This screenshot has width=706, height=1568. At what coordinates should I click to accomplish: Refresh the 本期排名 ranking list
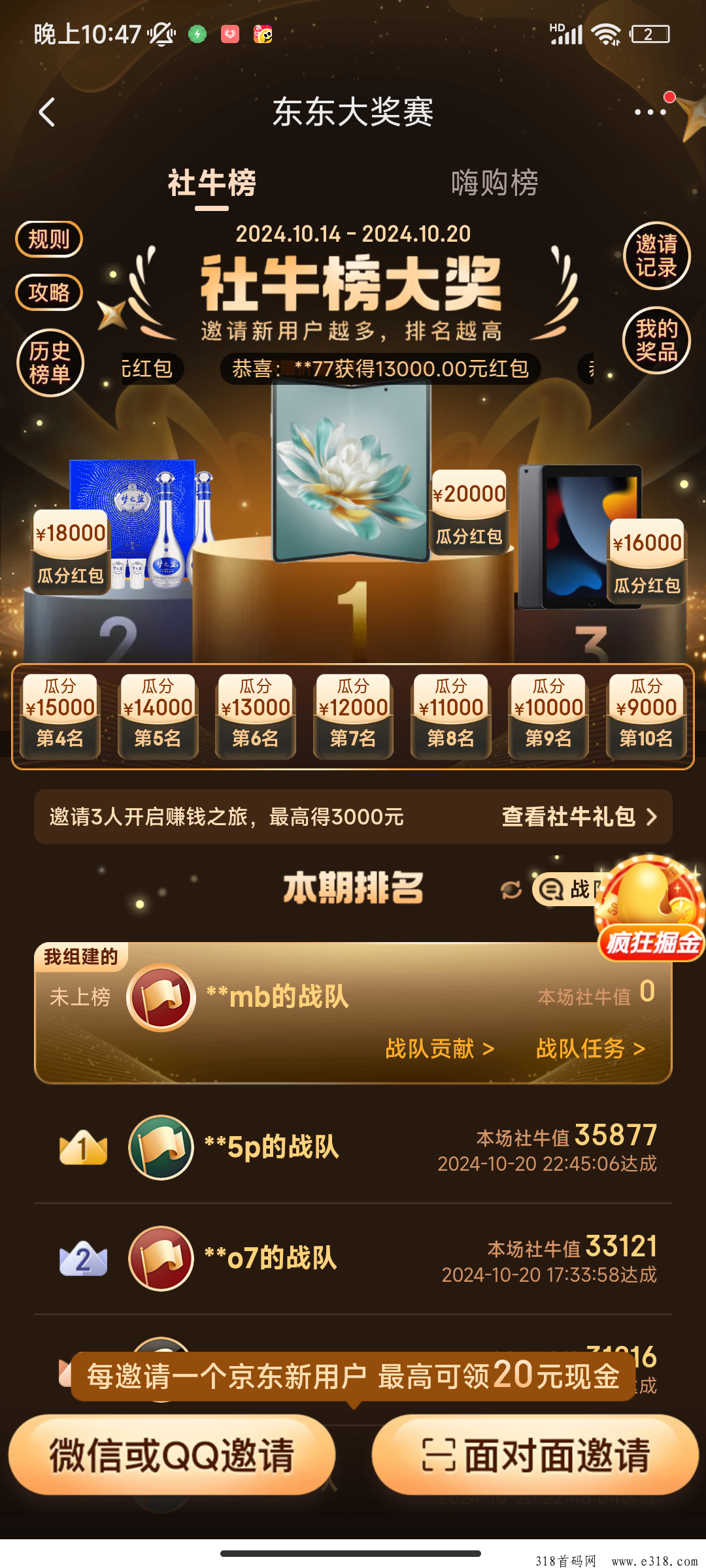coord(511,889)
